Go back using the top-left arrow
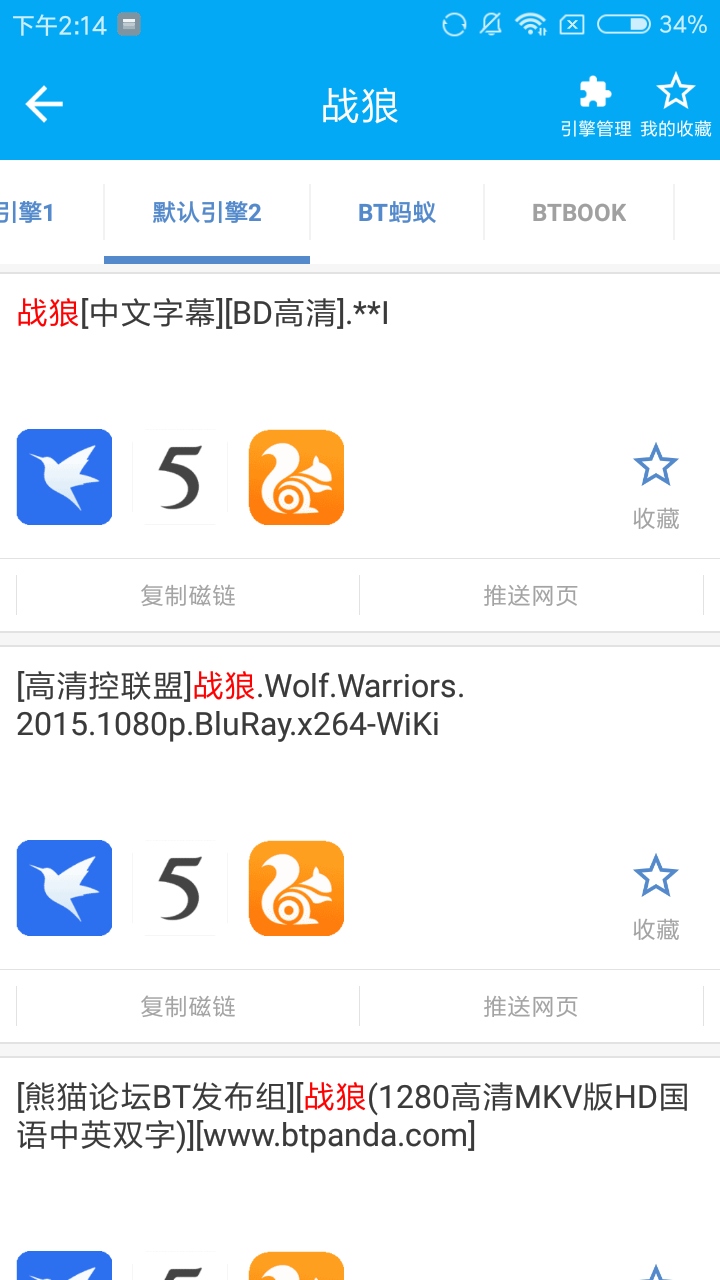 pyautogui.click(x=44, y=104)
